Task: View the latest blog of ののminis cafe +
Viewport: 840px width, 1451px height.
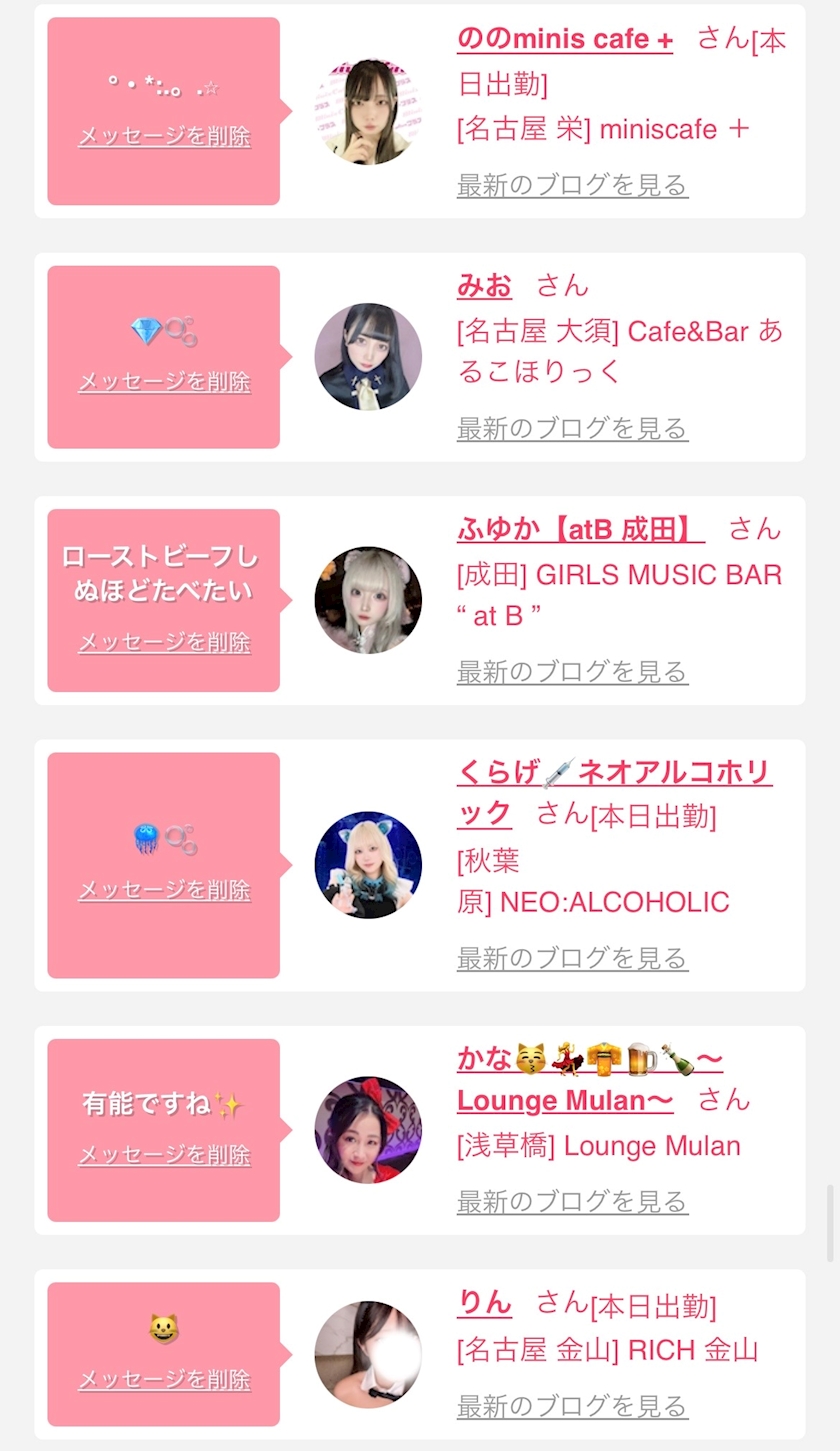Action: pyautogui.click(x=572, y=185)
